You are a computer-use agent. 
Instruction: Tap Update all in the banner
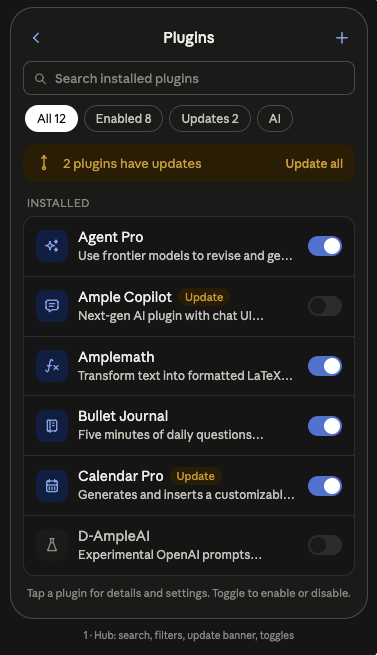pyautogui.click(x=314, y=164)
